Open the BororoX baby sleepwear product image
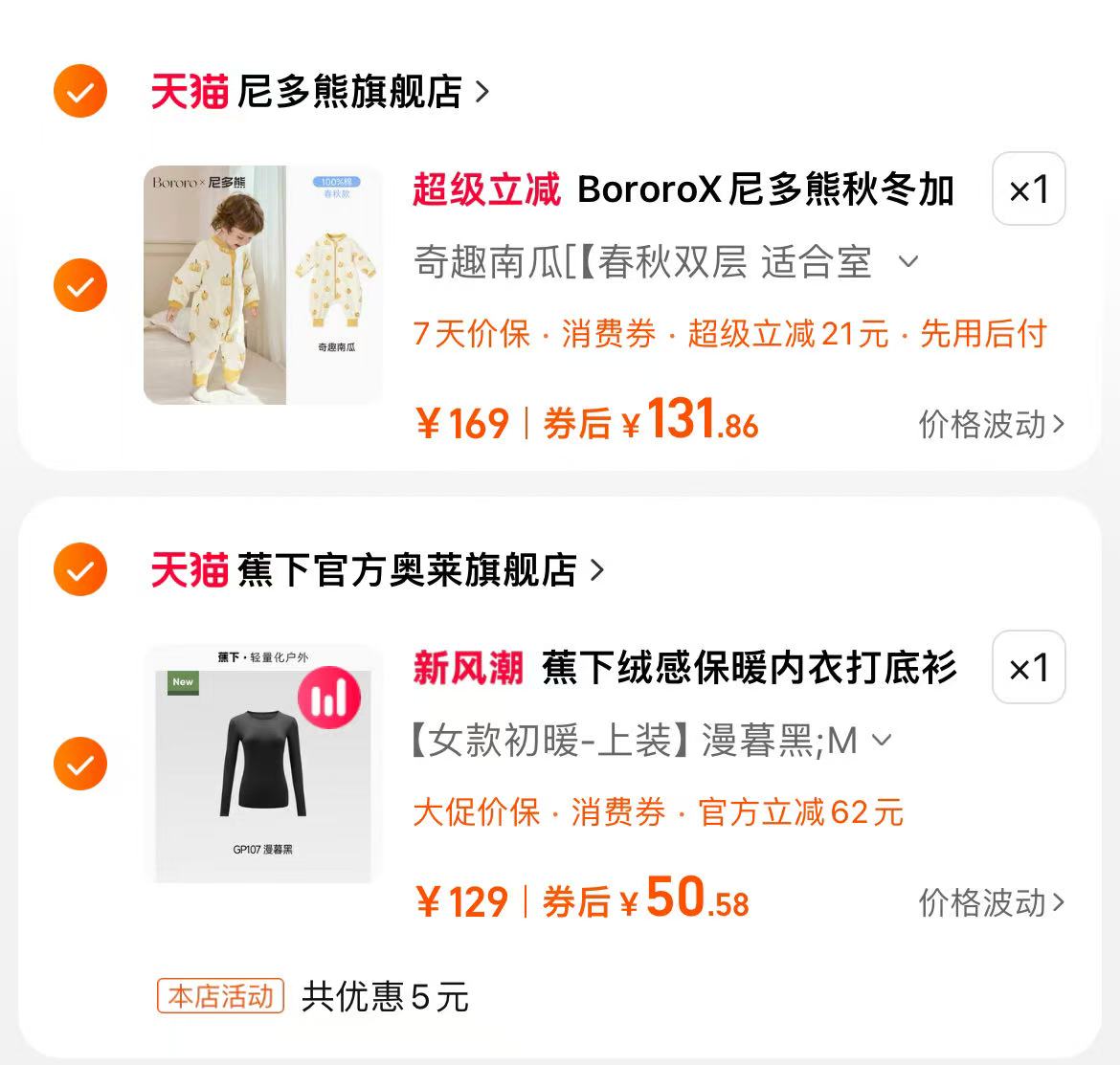Viewport: 1120px width, 1065px height. 262,285
